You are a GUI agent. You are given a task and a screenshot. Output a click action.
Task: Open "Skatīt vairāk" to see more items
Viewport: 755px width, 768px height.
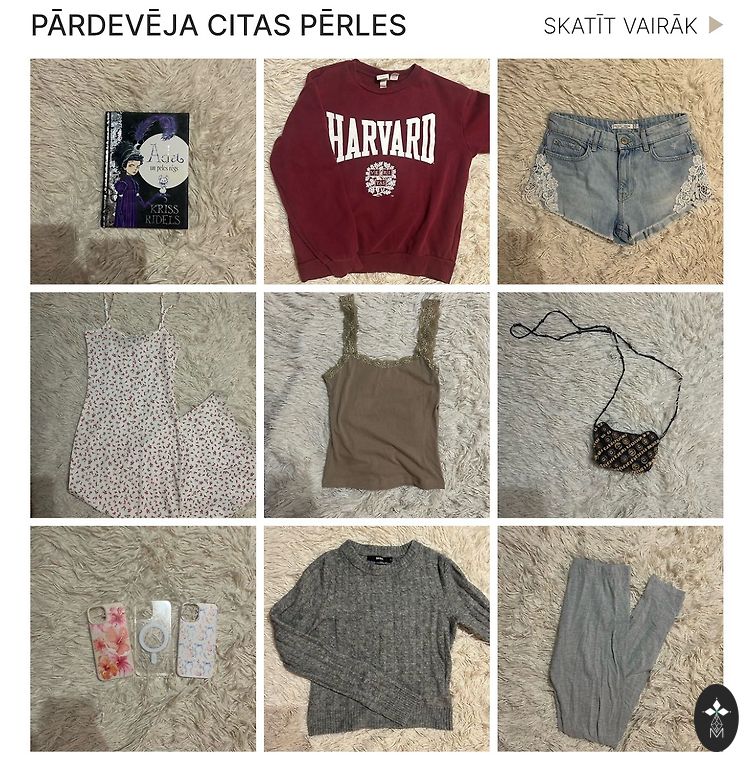tap(632, 26)
